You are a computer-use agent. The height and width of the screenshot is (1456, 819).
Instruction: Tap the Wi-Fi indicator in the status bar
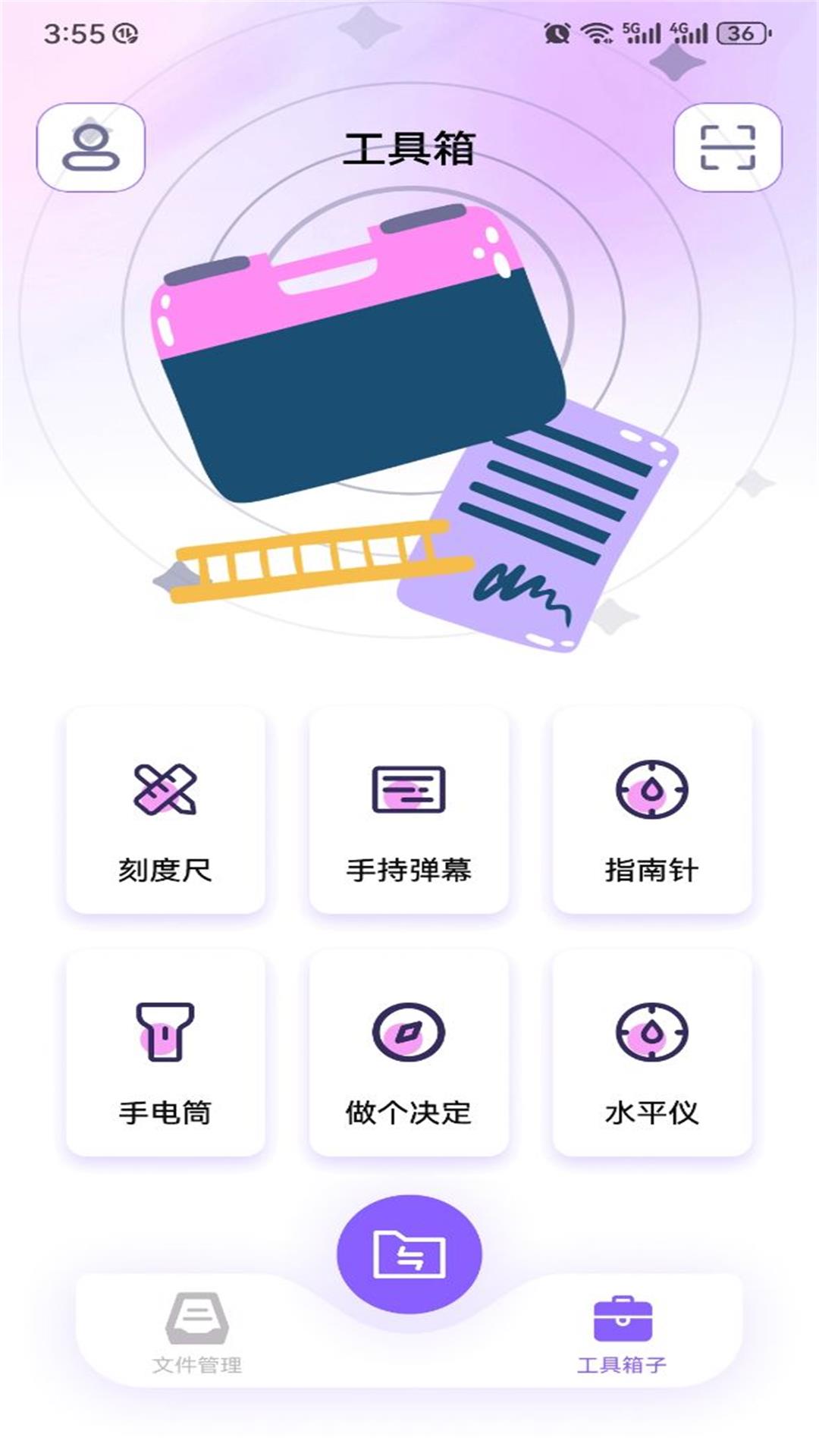(x=596, y=30)
